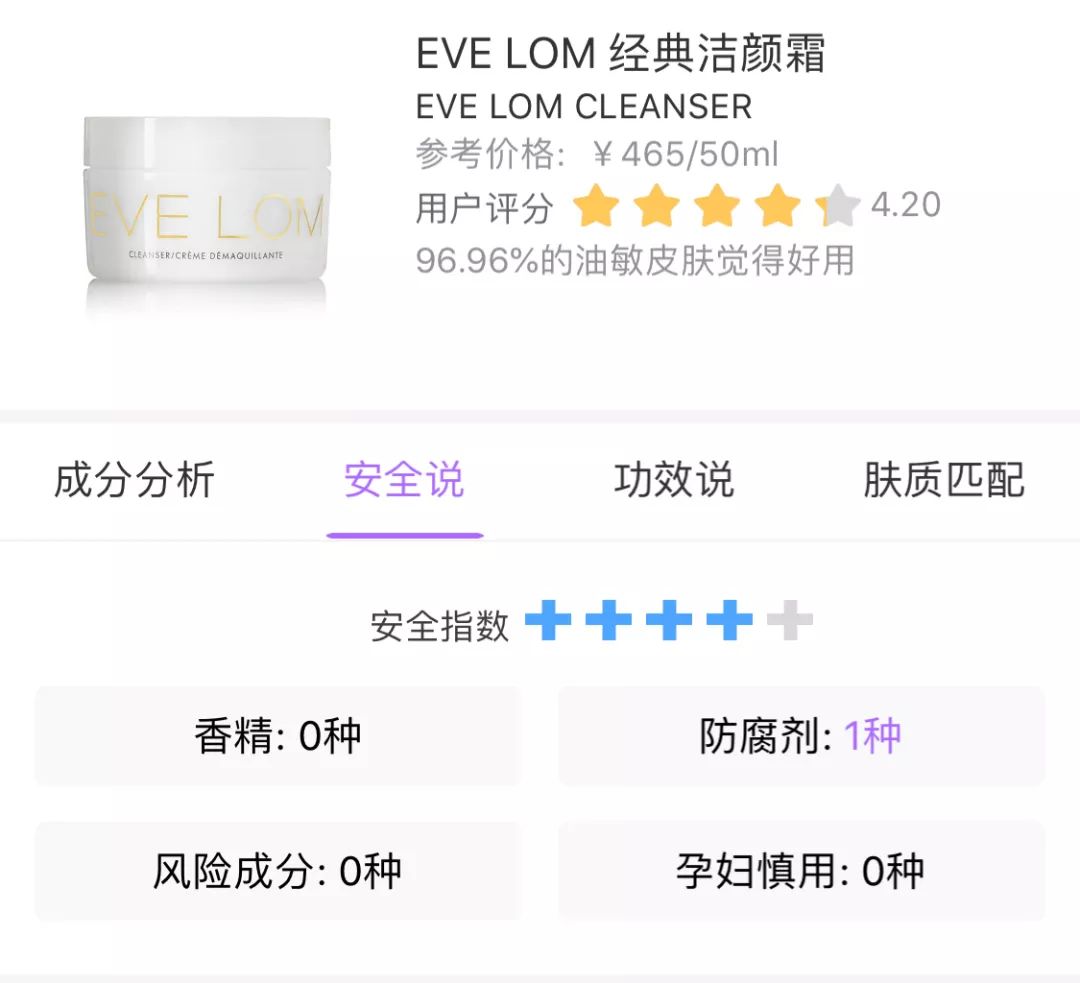Select the 安全说 tab

404,480
